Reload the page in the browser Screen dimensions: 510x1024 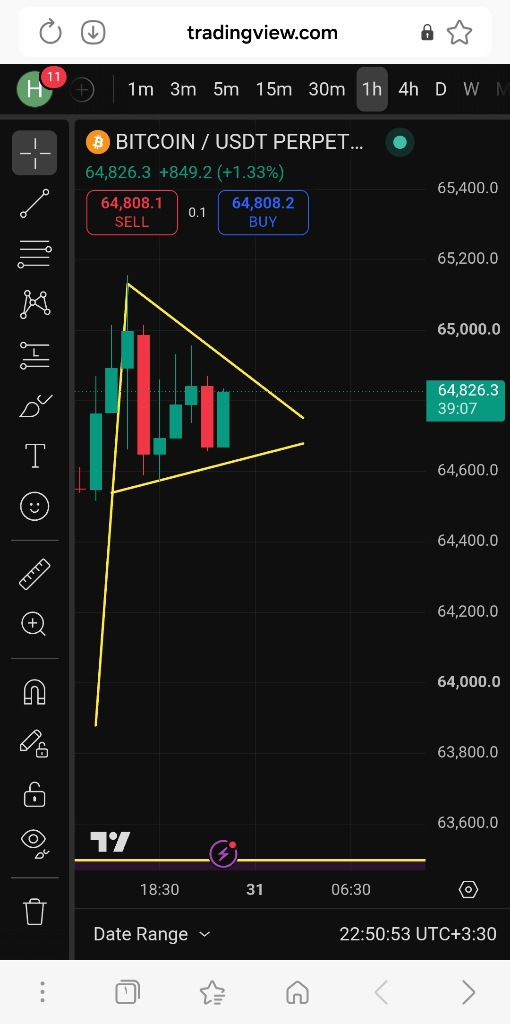[x=50, y=32]
